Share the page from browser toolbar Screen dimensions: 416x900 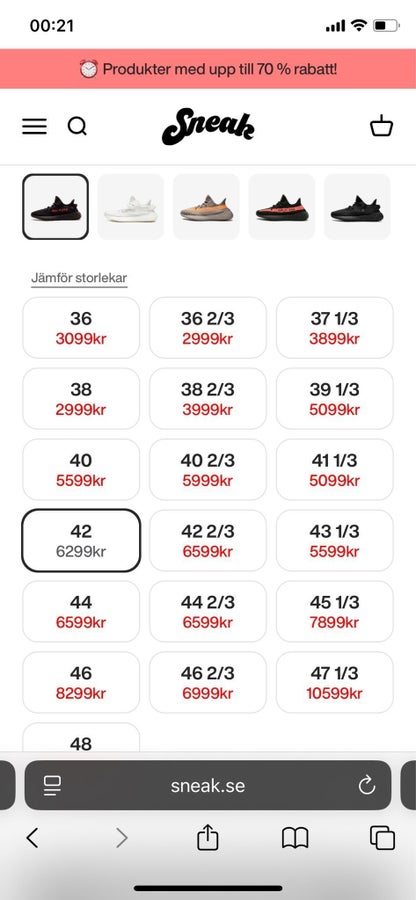click(208, 837)
